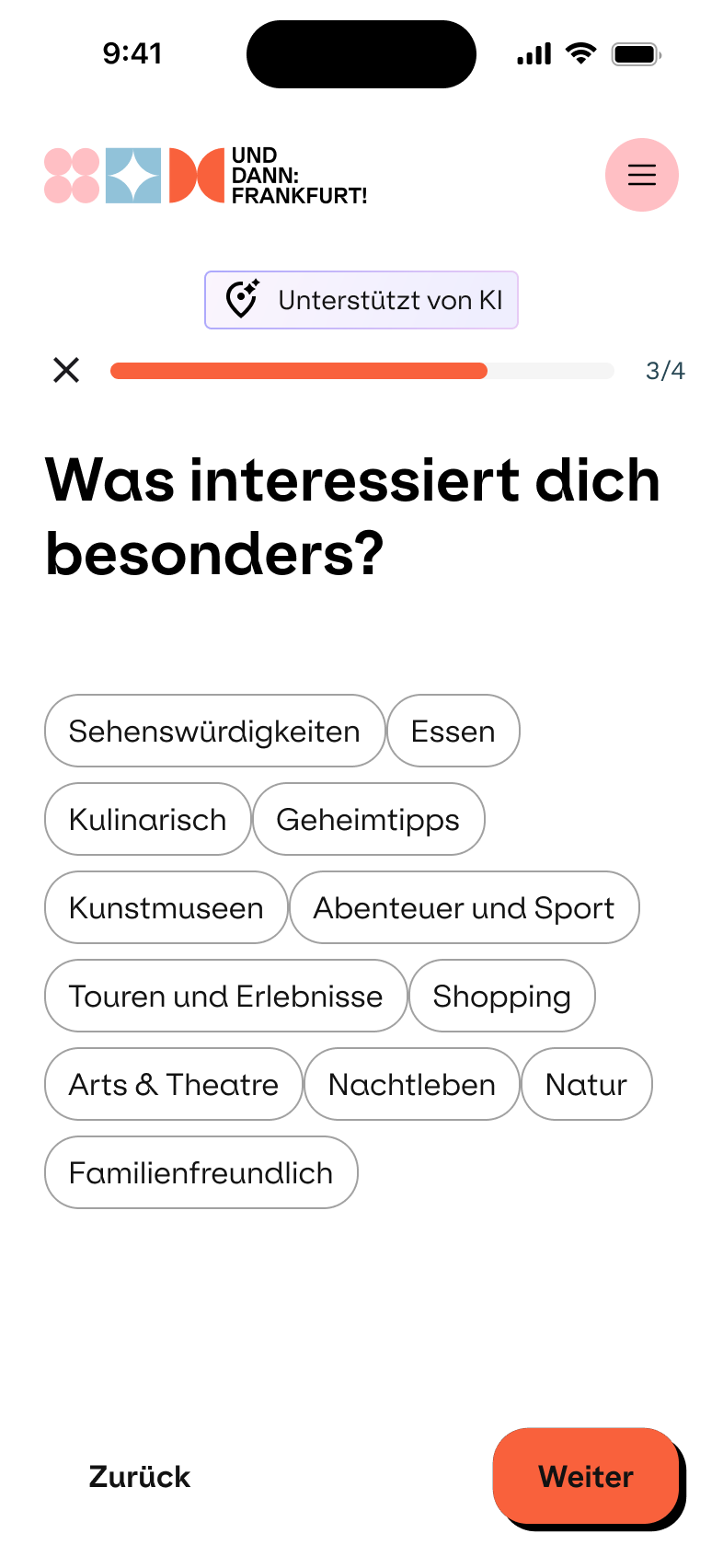Tap the Natur chip

tap(586, 1084)
